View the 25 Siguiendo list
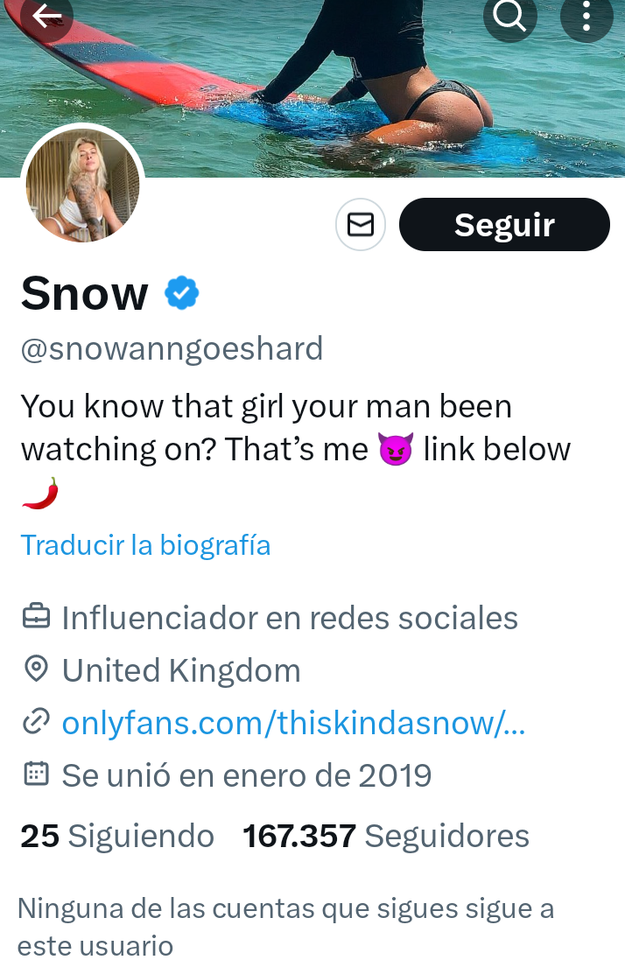Image resolution: width=625 pixels, height=974 pixels. 117,835
